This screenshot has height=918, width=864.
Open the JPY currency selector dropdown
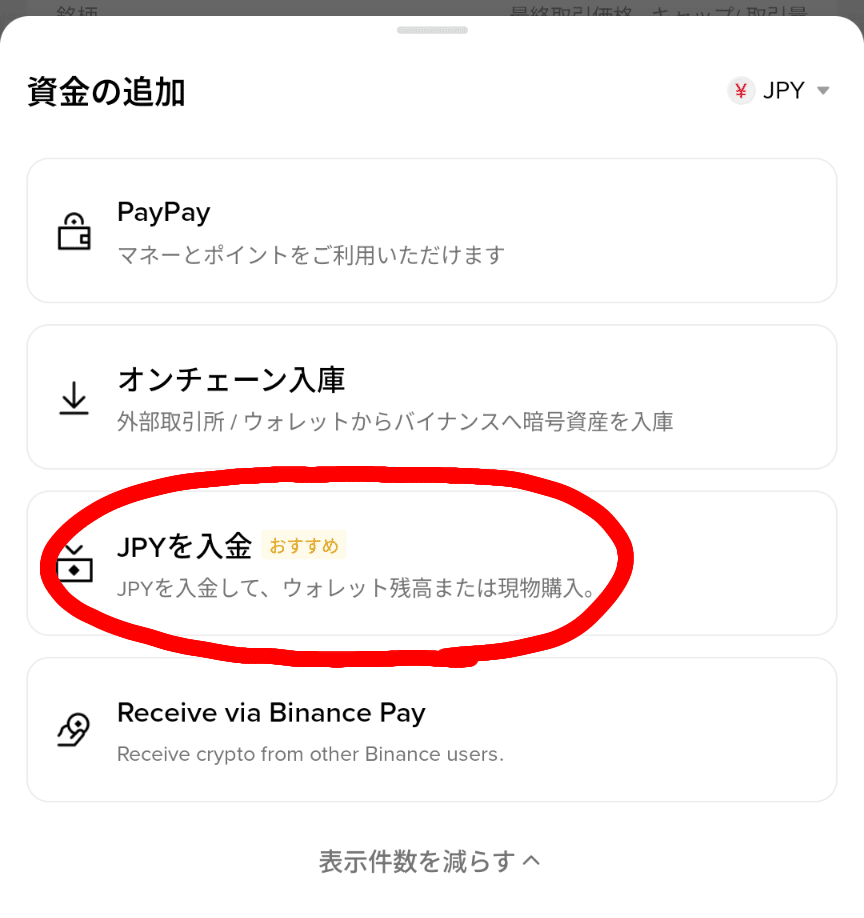(780, 90)
